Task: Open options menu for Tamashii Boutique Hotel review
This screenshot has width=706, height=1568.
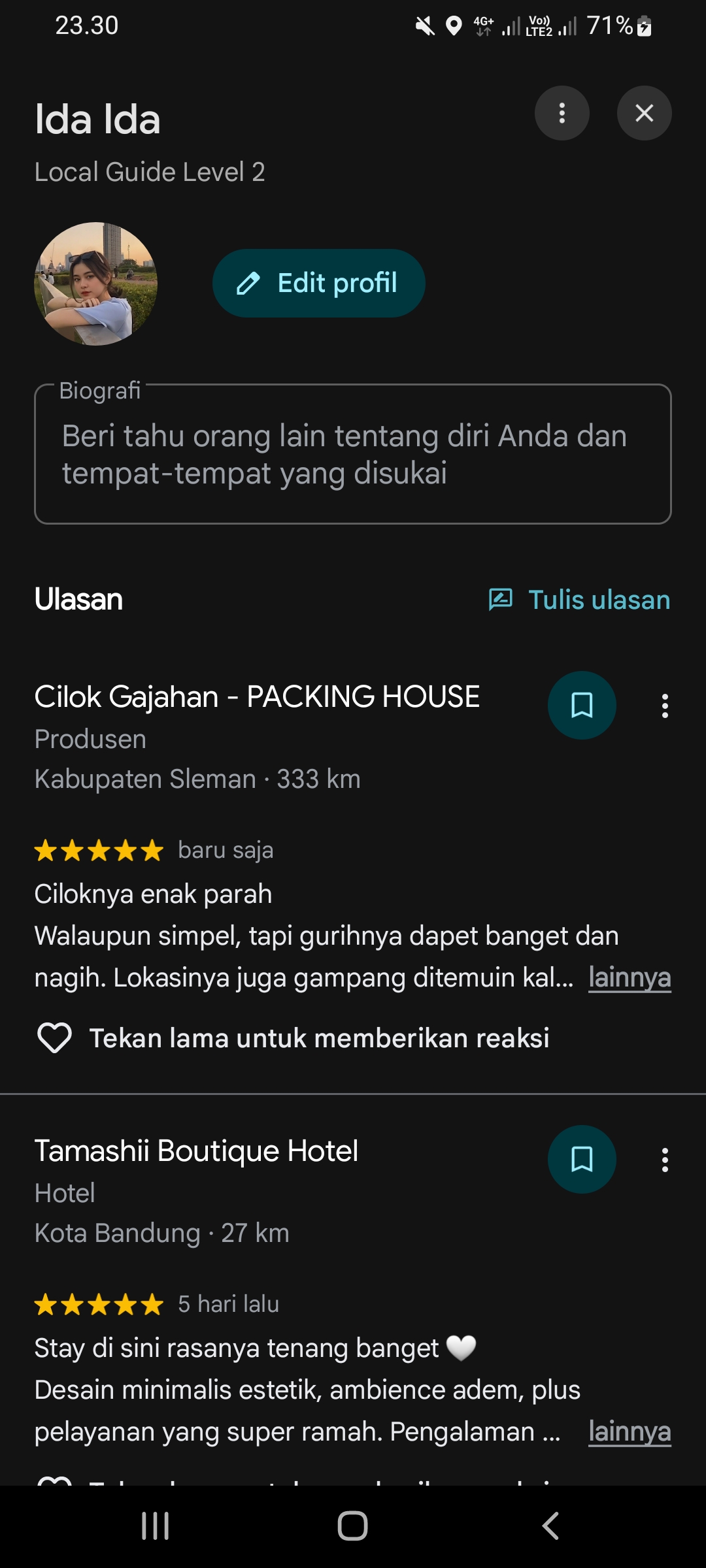Action: pos(665,1160)
